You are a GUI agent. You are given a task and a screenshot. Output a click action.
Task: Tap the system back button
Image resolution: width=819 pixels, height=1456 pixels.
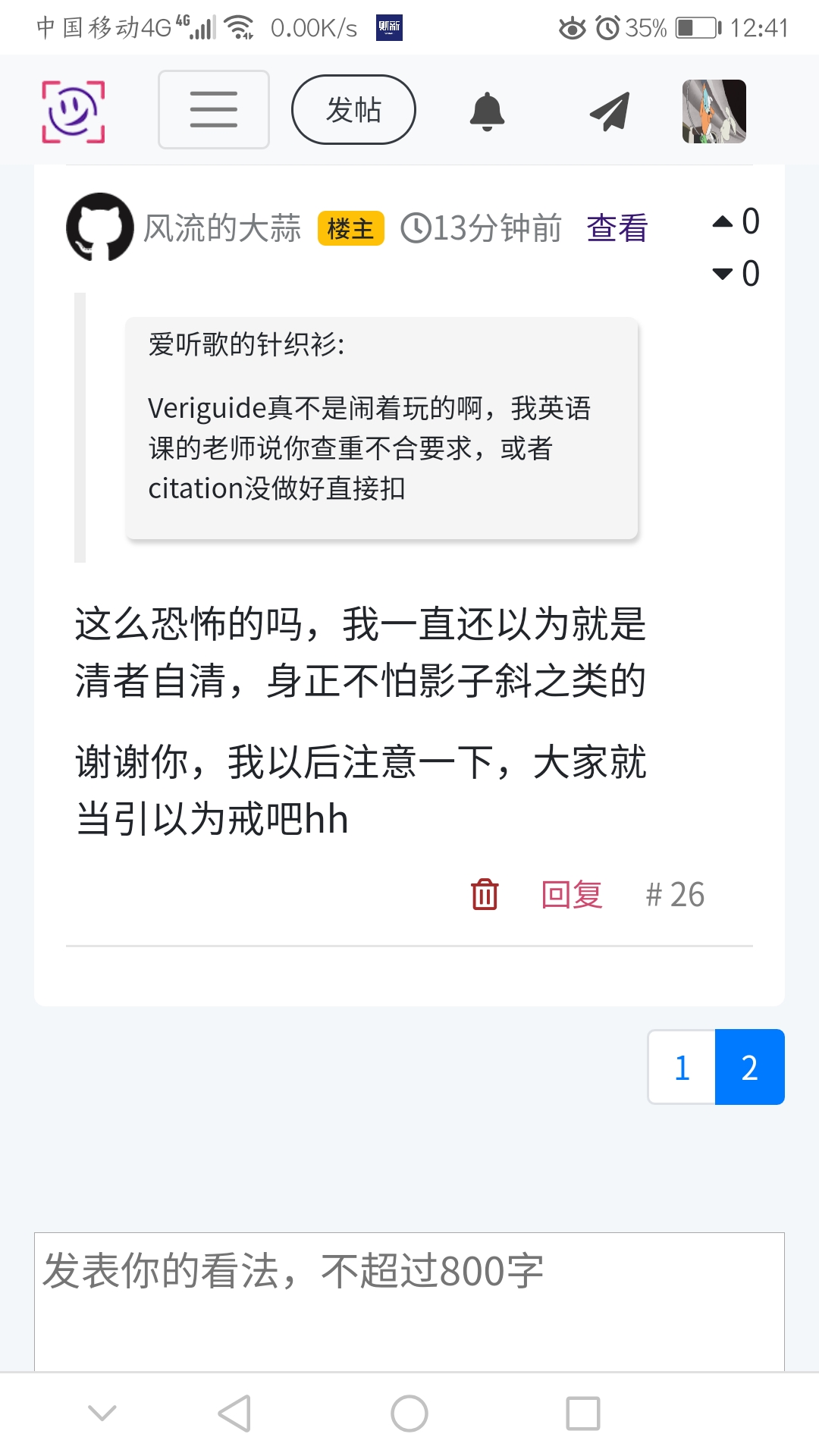click(234, 1414)
